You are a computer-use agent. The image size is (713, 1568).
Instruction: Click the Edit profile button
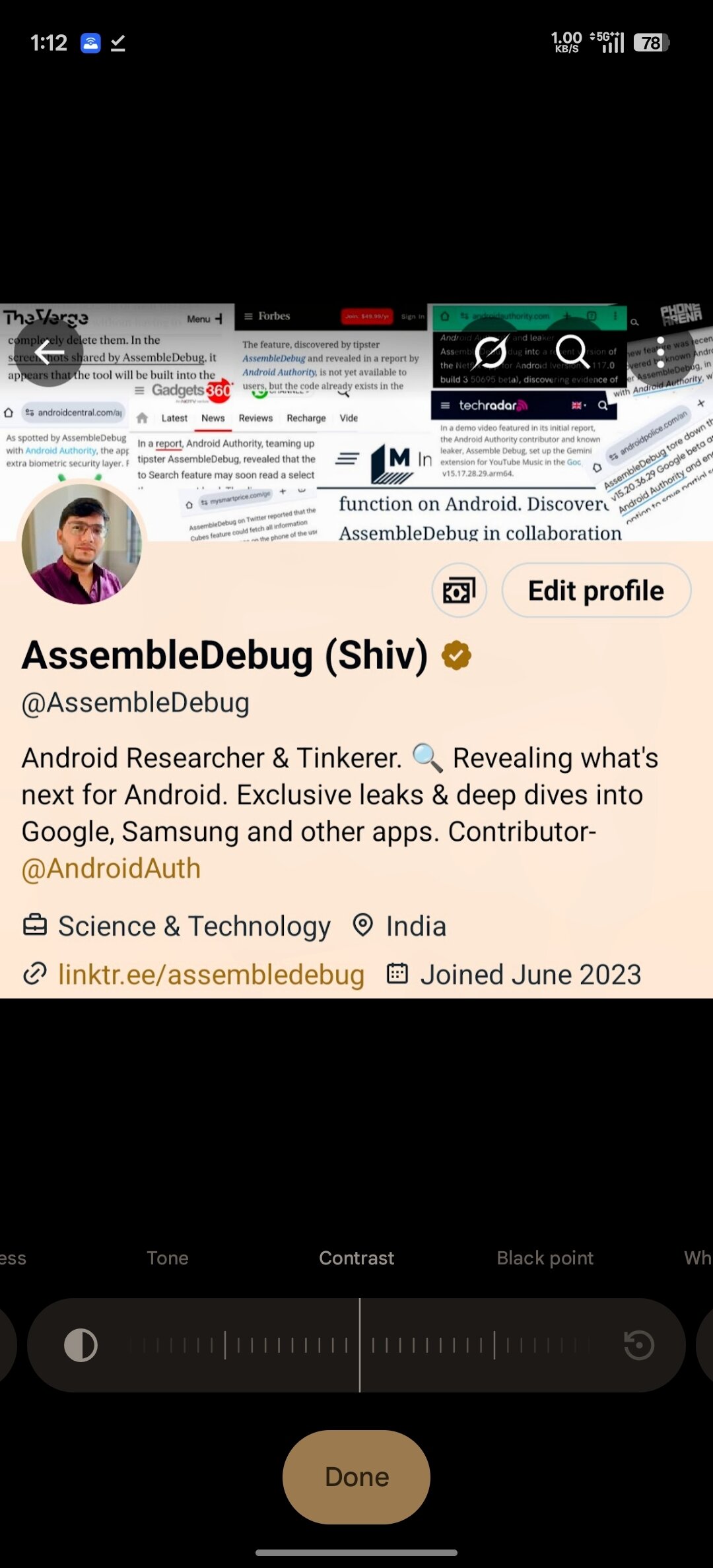coord(595,590)
